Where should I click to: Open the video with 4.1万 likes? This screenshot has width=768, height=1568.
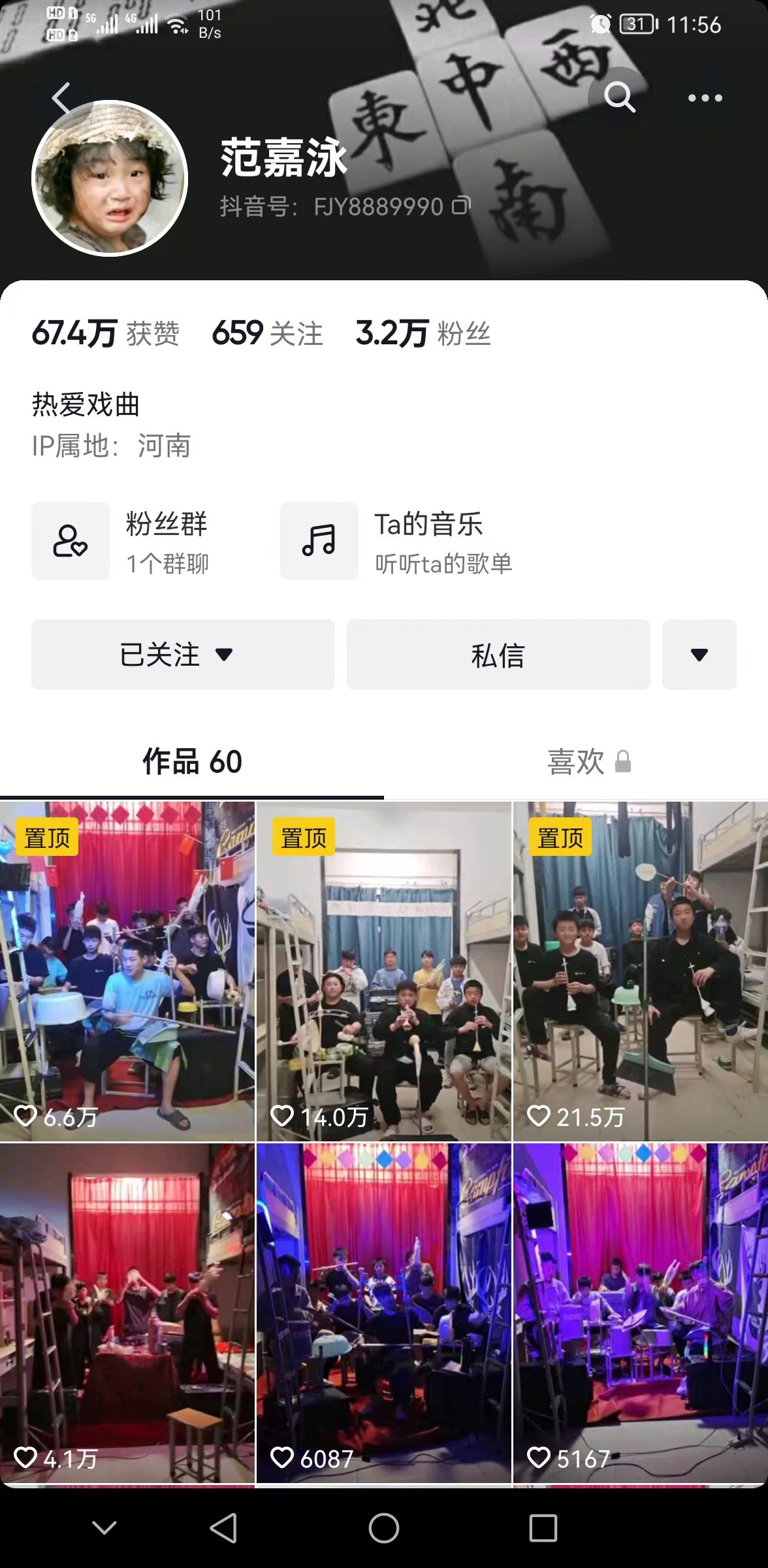(x=127, y=1313)
